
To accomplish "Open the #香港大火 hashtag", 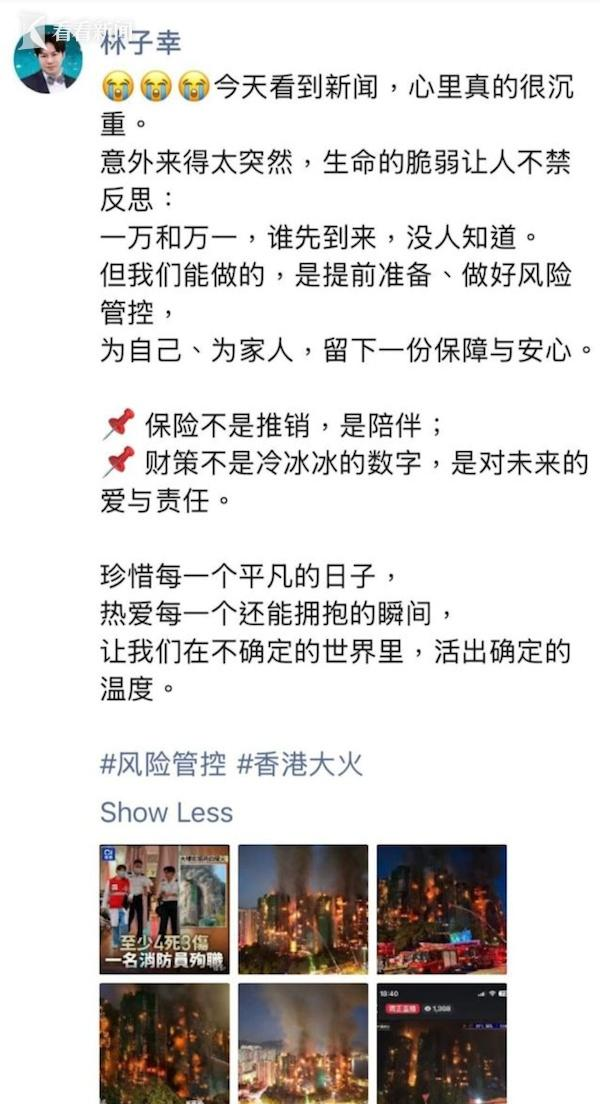I will (x=300, y=765).
